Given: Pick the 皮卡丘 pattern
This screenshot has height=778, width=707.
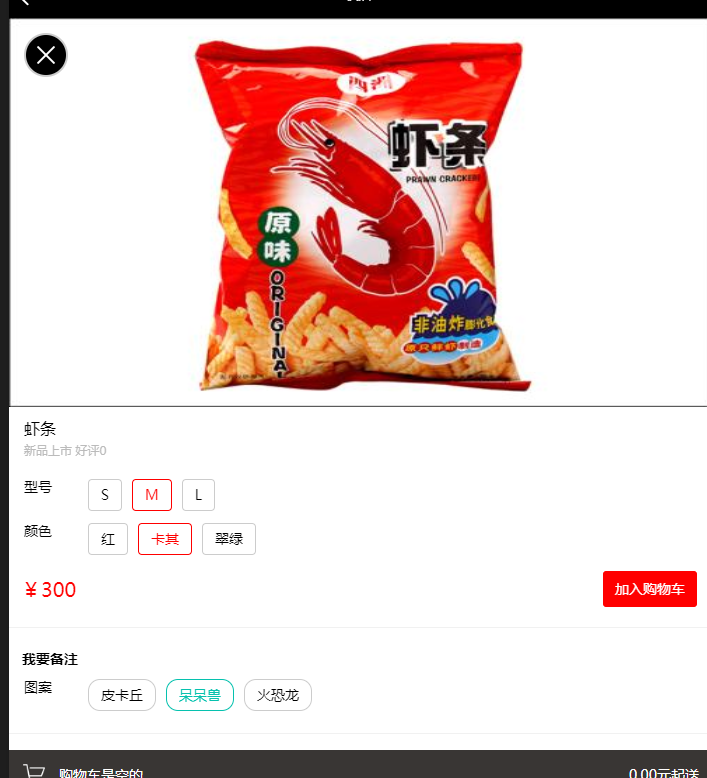Looking at the screenshot, I should tap(122, 695).
